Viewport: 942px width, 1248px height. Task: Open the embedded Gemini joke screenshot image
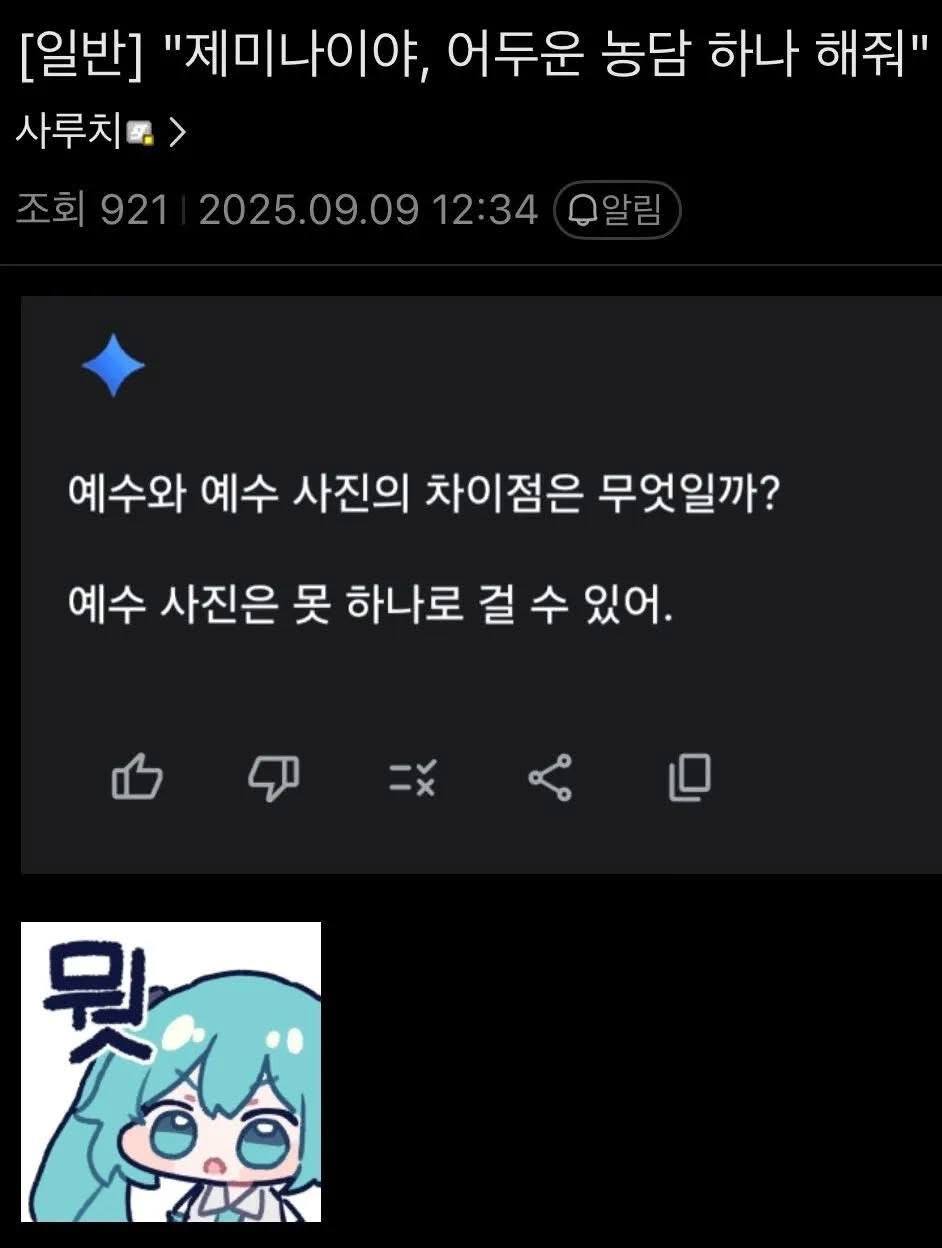[x=480, y=584]
